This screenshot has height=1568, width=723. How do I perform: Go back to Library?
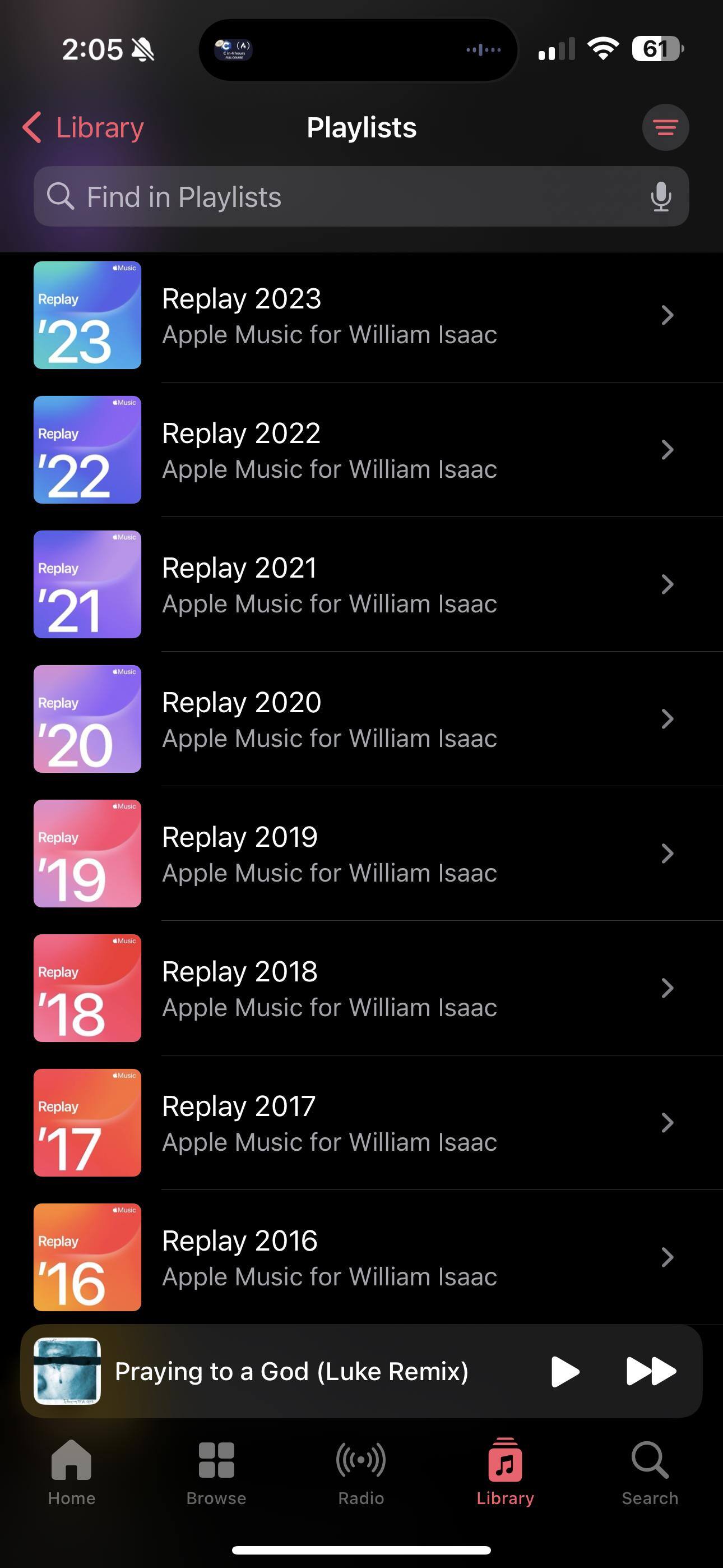click(83, 128)
